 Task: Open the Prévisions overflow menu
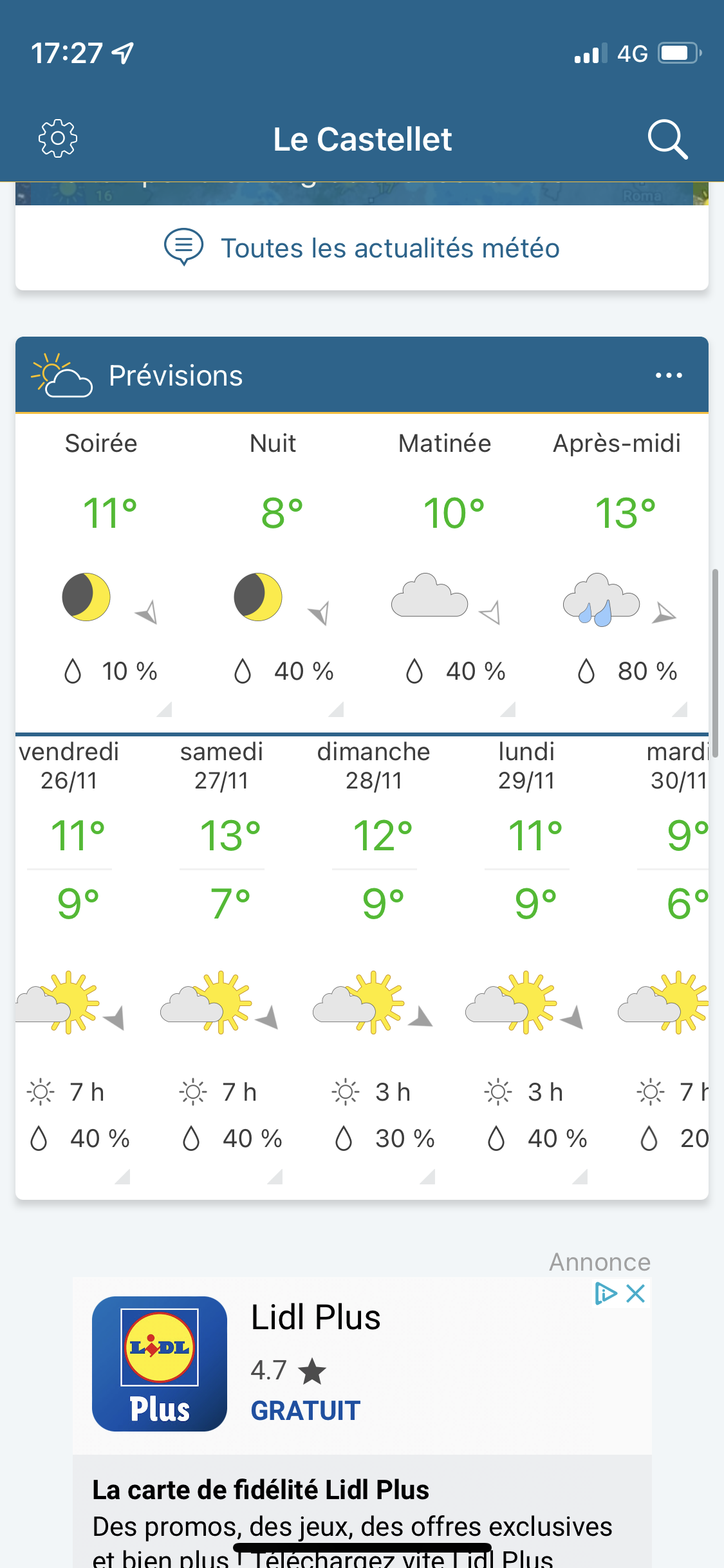click(669, 375)
